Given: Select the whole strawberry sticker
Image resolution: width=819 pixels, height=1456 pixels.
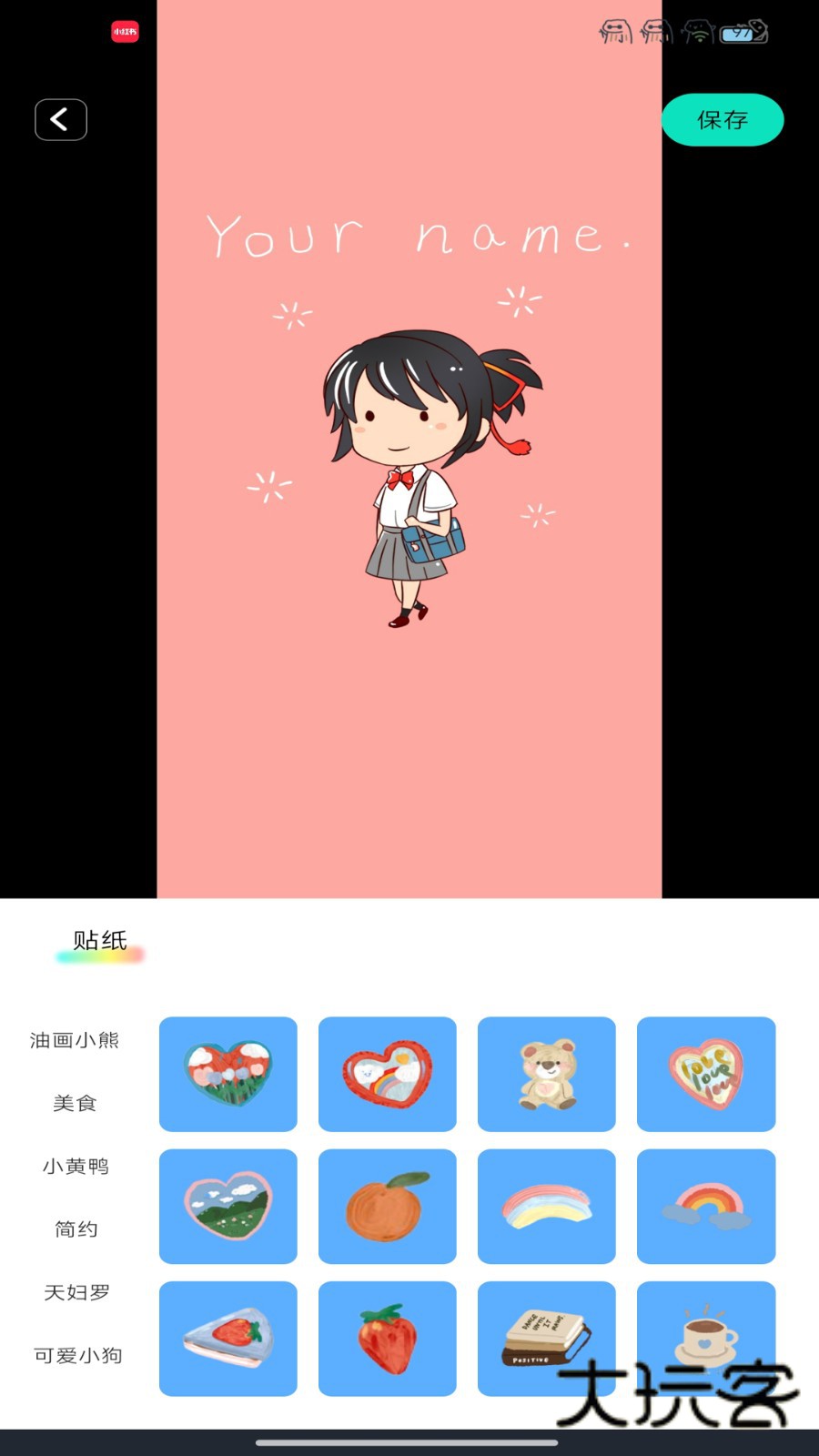Looking at the screenshot, I should (x=387, y=1339).
